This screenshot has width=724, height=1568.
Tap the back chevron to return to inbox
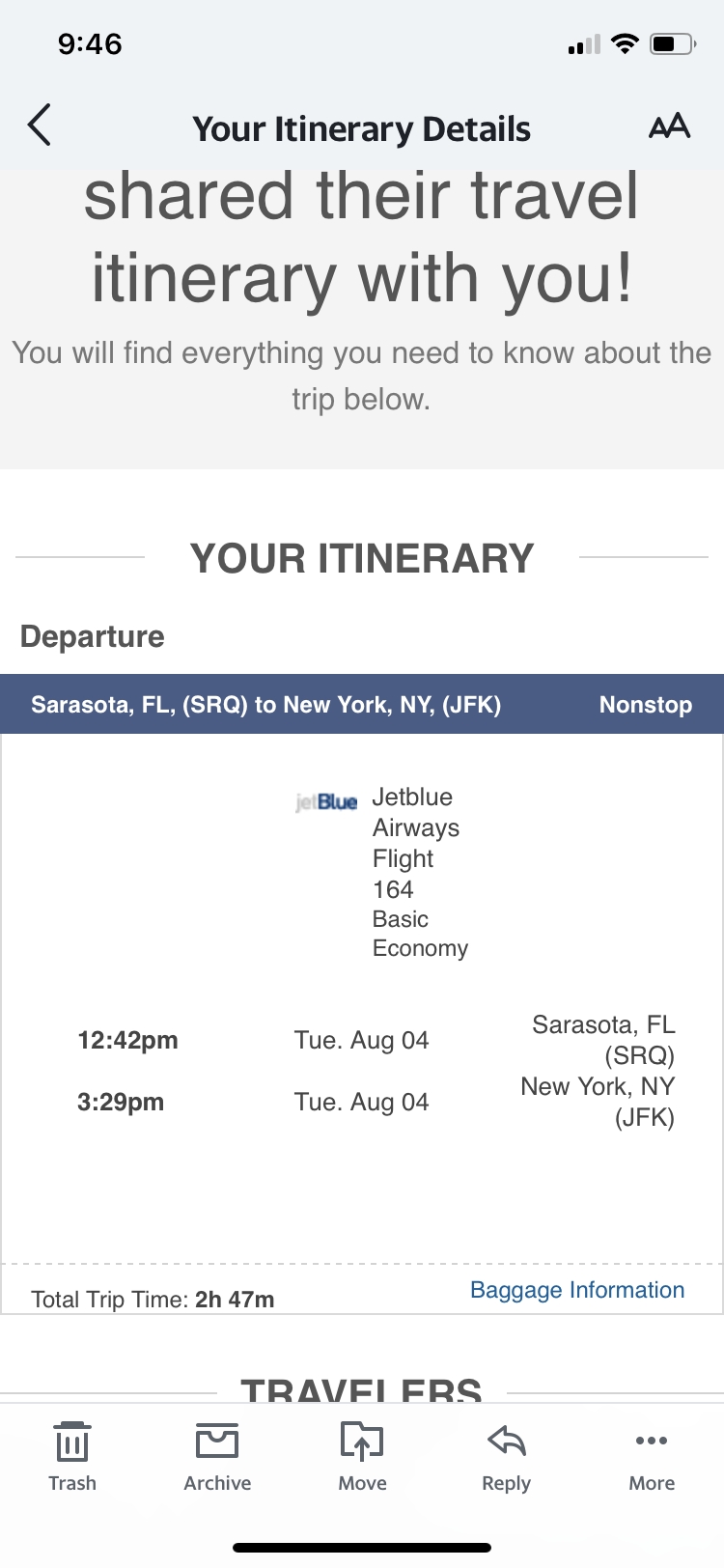click(x=39, y=126)
